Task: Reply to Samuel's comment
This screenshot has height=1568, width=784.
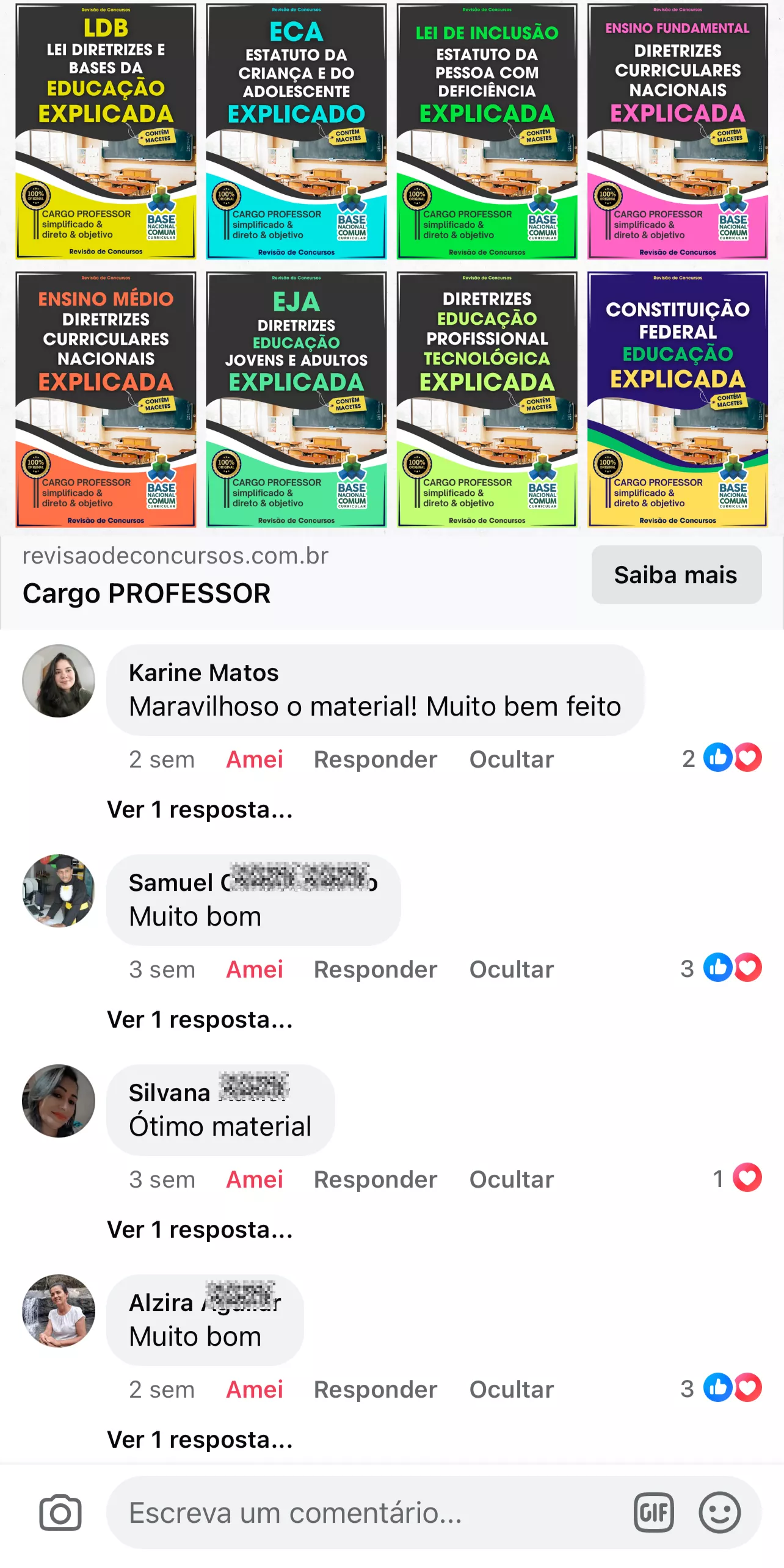Action: pyautogui.click(x=375, y=970)
